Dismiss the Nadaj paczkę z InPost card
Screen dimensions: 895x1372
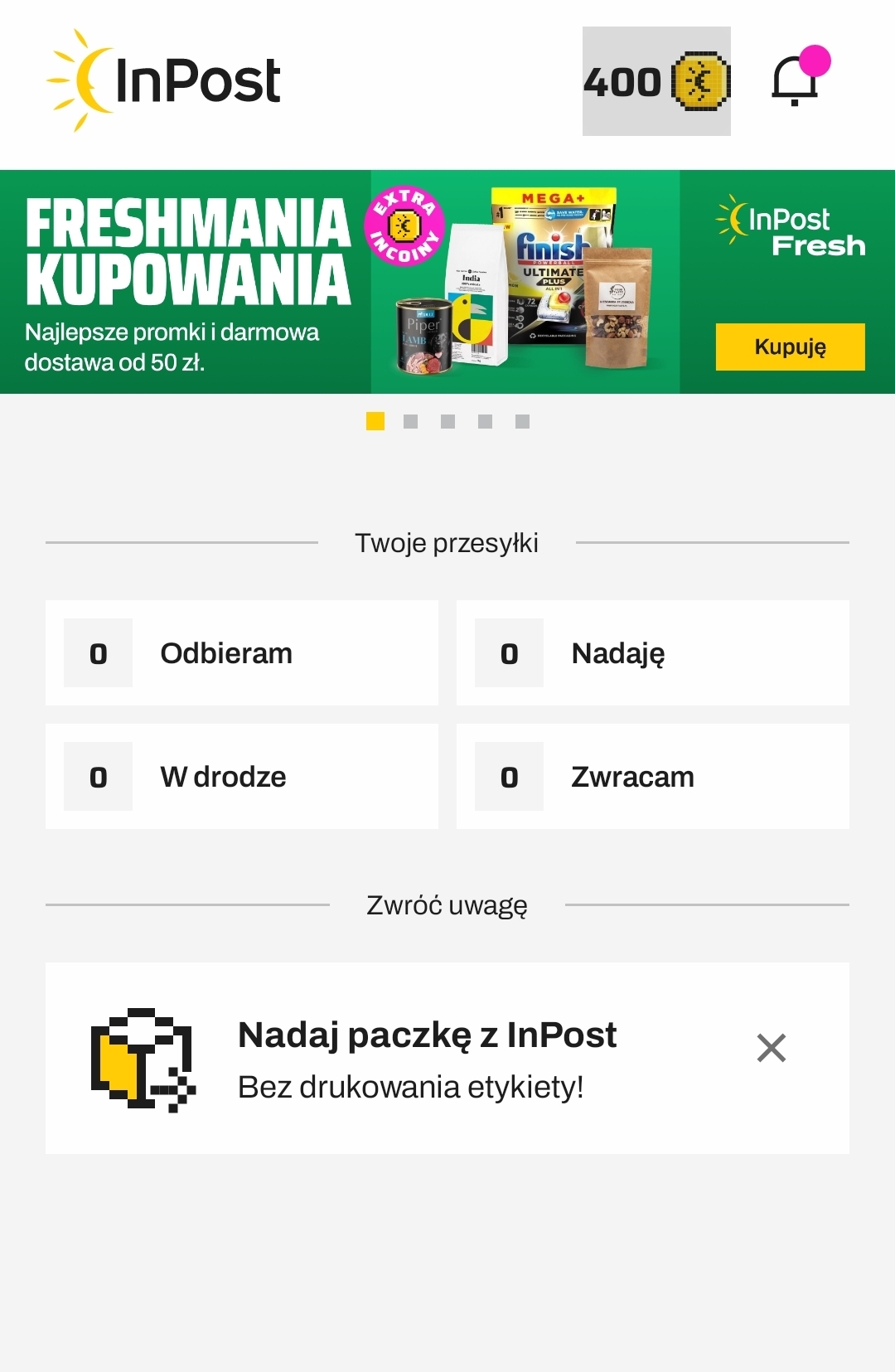click(771, 1048)
